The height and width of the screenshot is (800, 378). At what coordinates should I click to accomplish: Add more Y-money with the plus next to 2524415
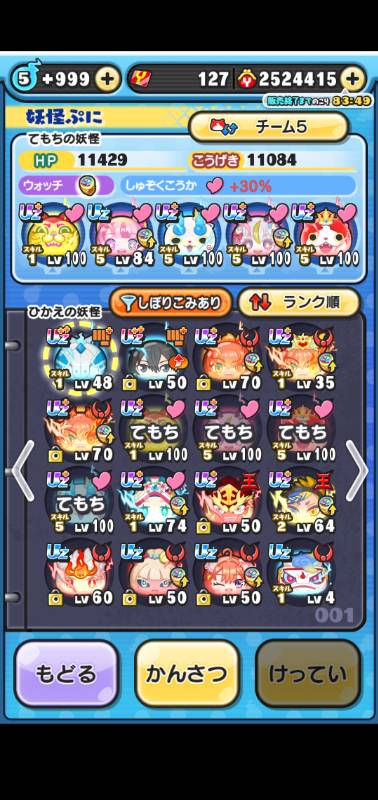(352, 79)
